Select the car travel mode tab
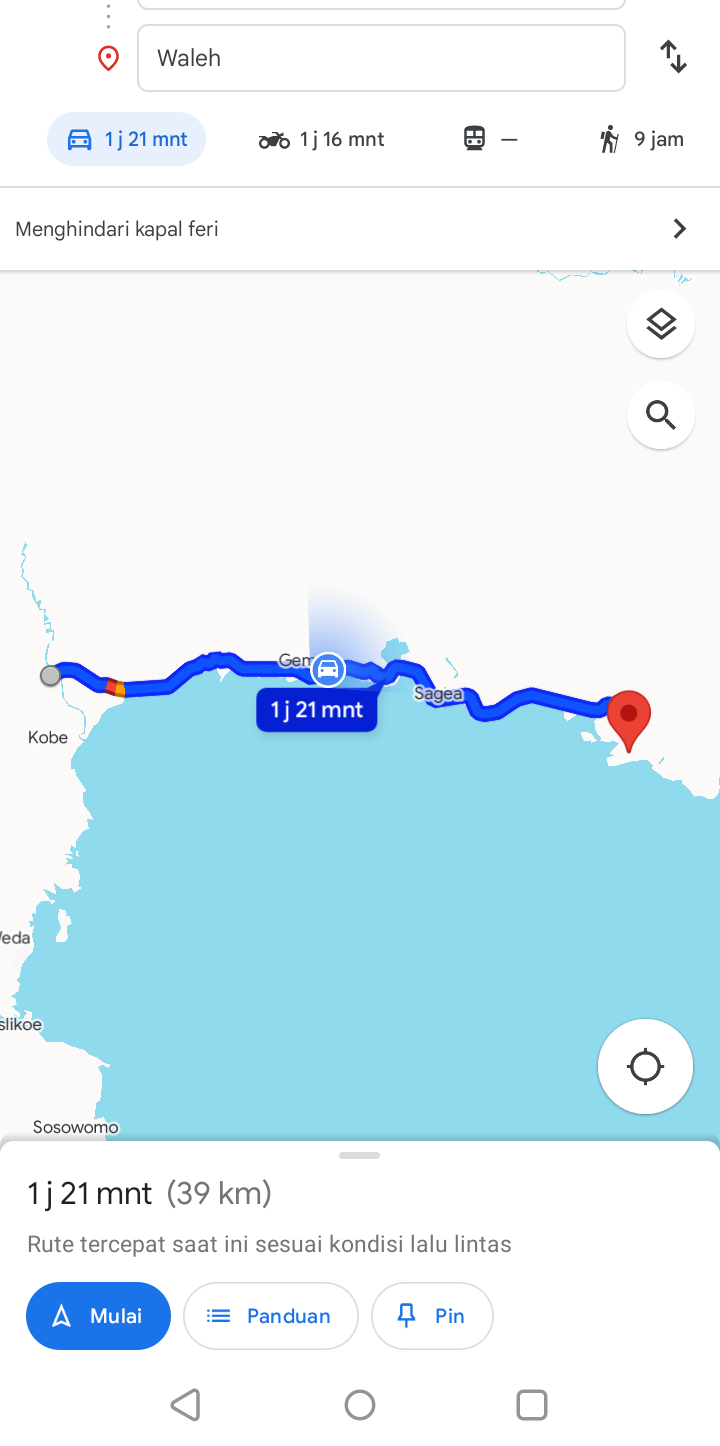The width and height of the screenshot is (720, 1446). click(x=127, y=139)
